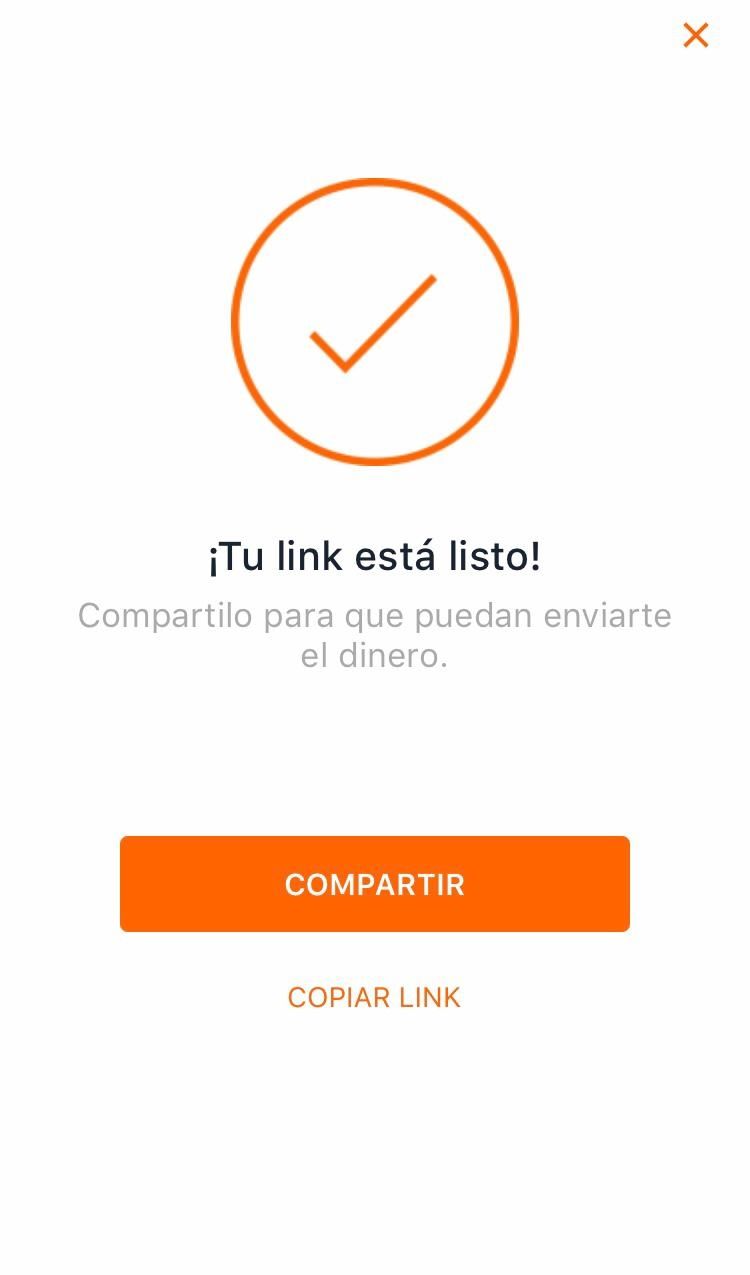This screenshot has width=750, height=1275.
Task: Copy the link with COPIAR LINK
Action: click(374, 997)
